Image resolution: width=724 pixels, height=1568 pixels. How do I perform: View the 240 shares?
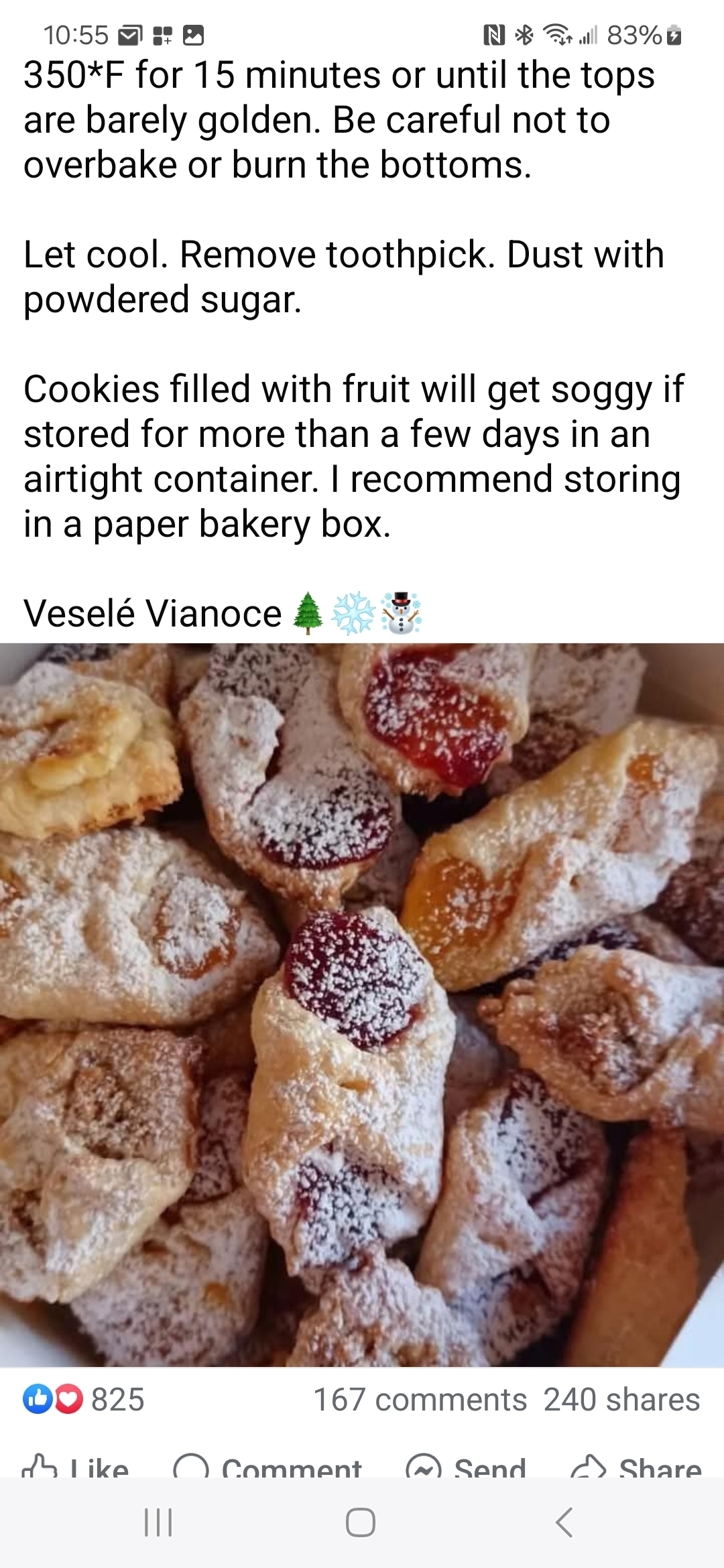[621, 1399]
